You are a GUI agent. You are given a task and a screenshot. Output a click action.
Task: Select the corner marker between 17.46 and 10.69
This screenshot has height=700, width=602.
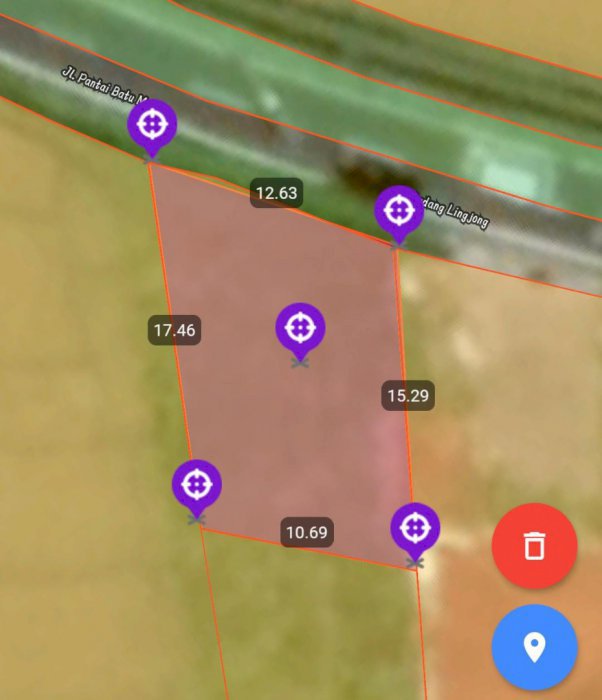coord(197,485)
